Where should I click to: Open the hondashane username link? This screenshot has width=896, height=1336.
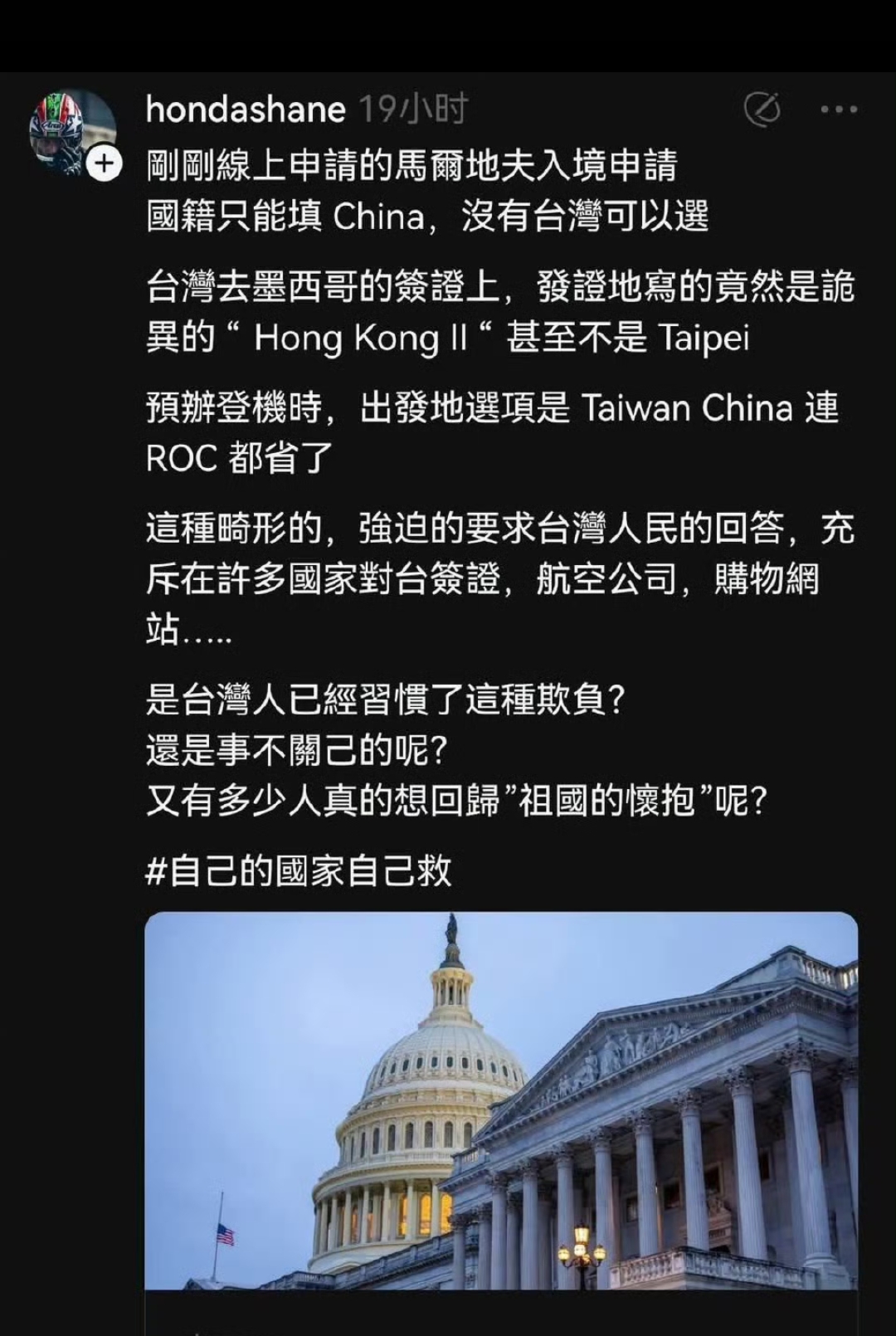(x=246, y=110)
